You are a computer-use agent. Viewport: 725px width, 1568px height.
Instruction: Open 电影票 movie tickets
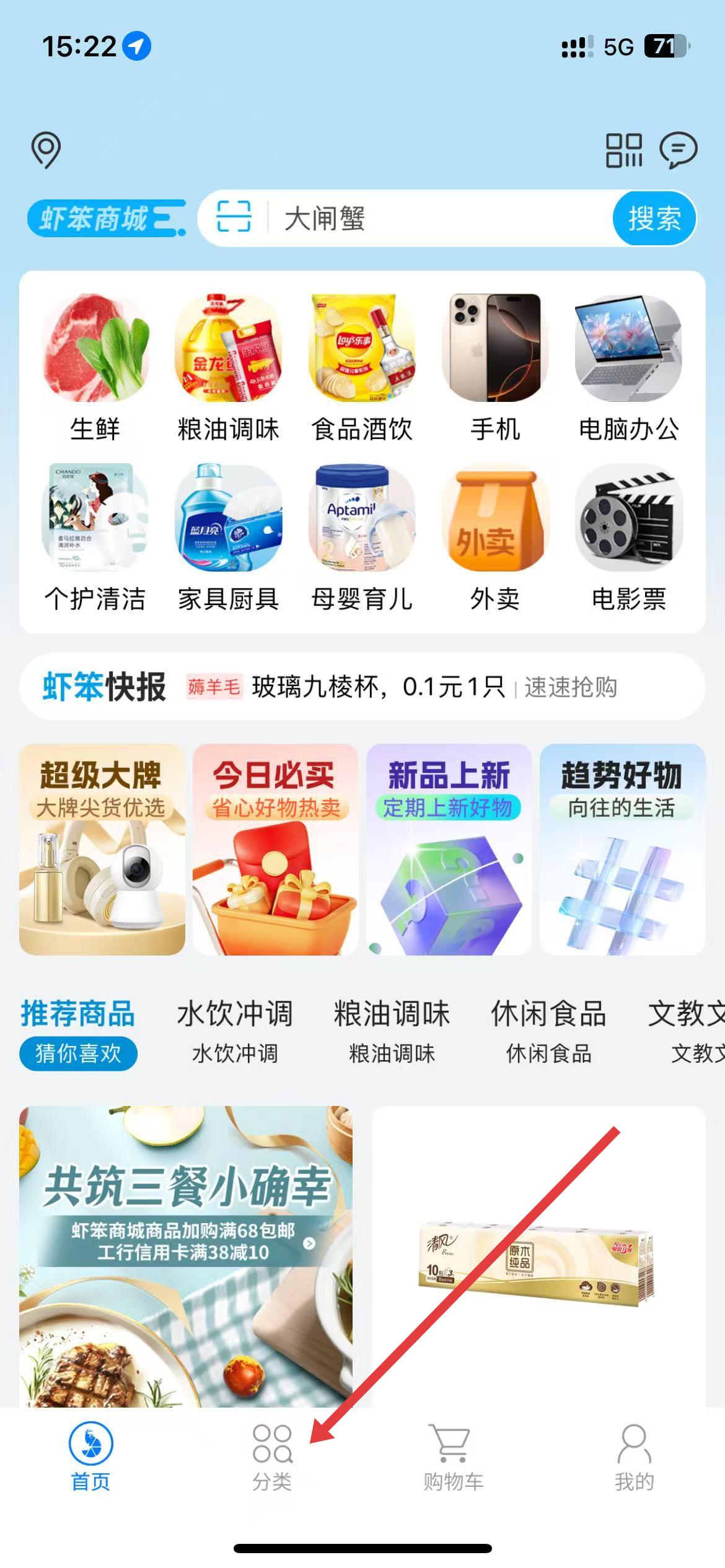(x=628, y=538)
